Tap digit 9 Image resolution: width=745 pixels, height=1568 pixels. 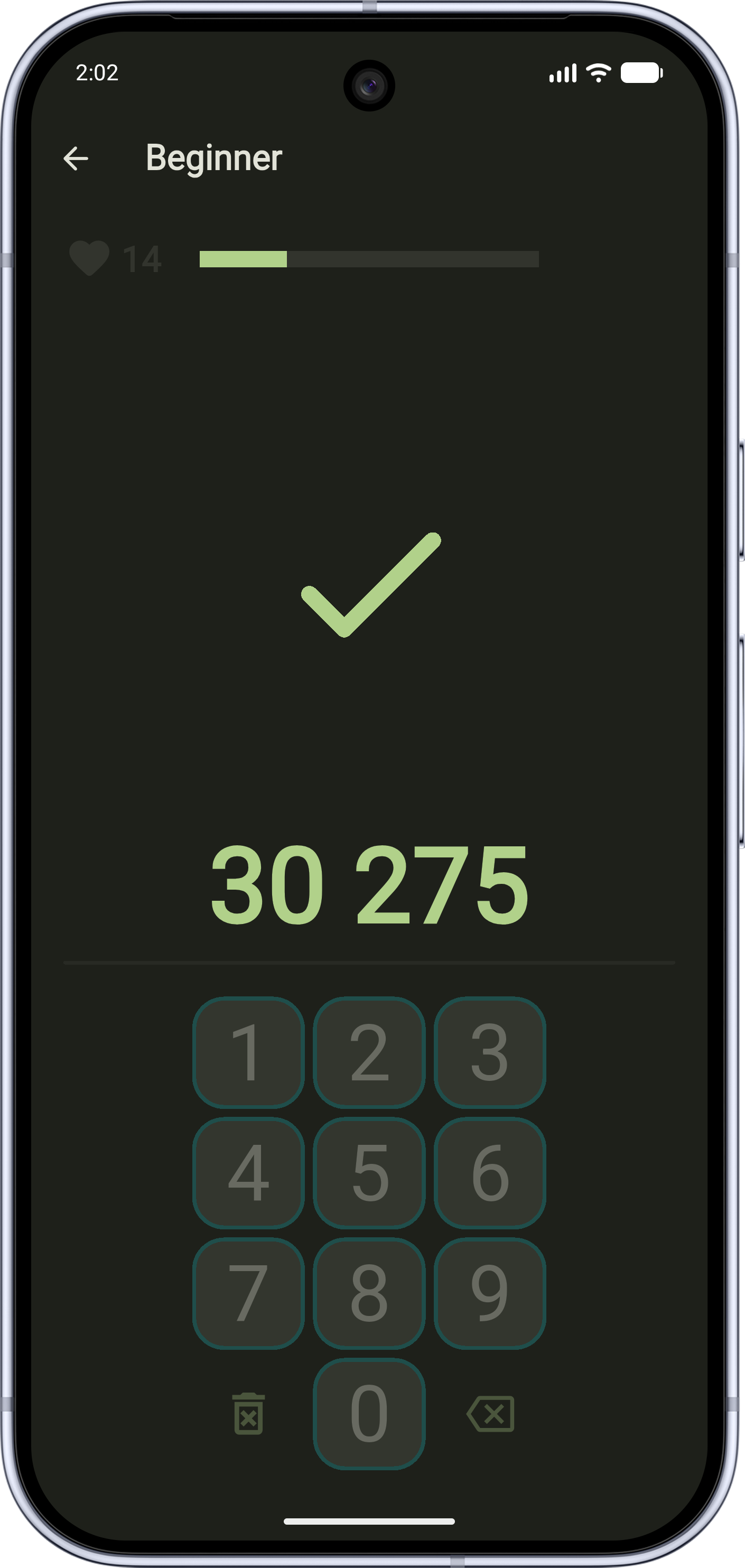tap(489, 1293)
